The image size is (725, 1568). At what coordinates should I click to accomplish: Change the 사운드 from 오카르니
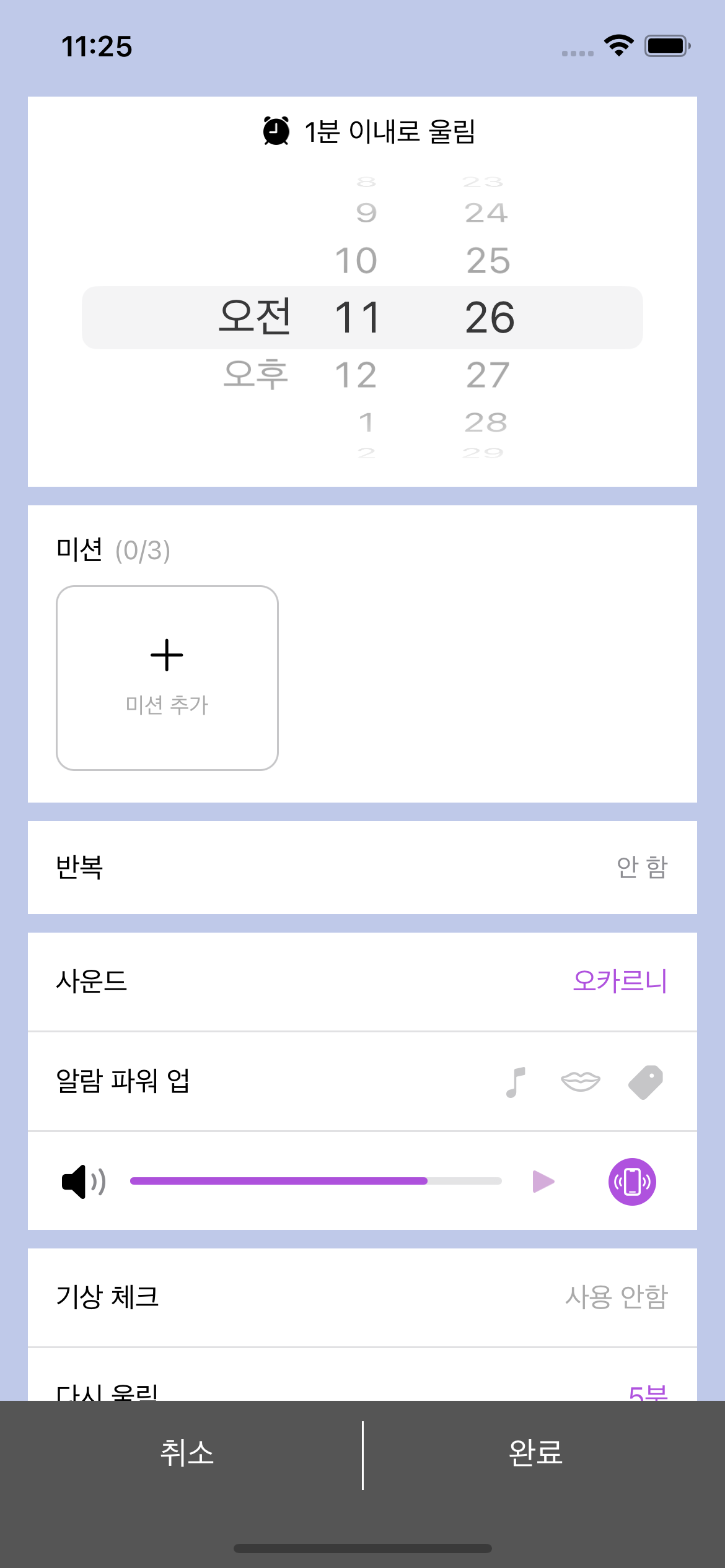(x=622, y=983)
